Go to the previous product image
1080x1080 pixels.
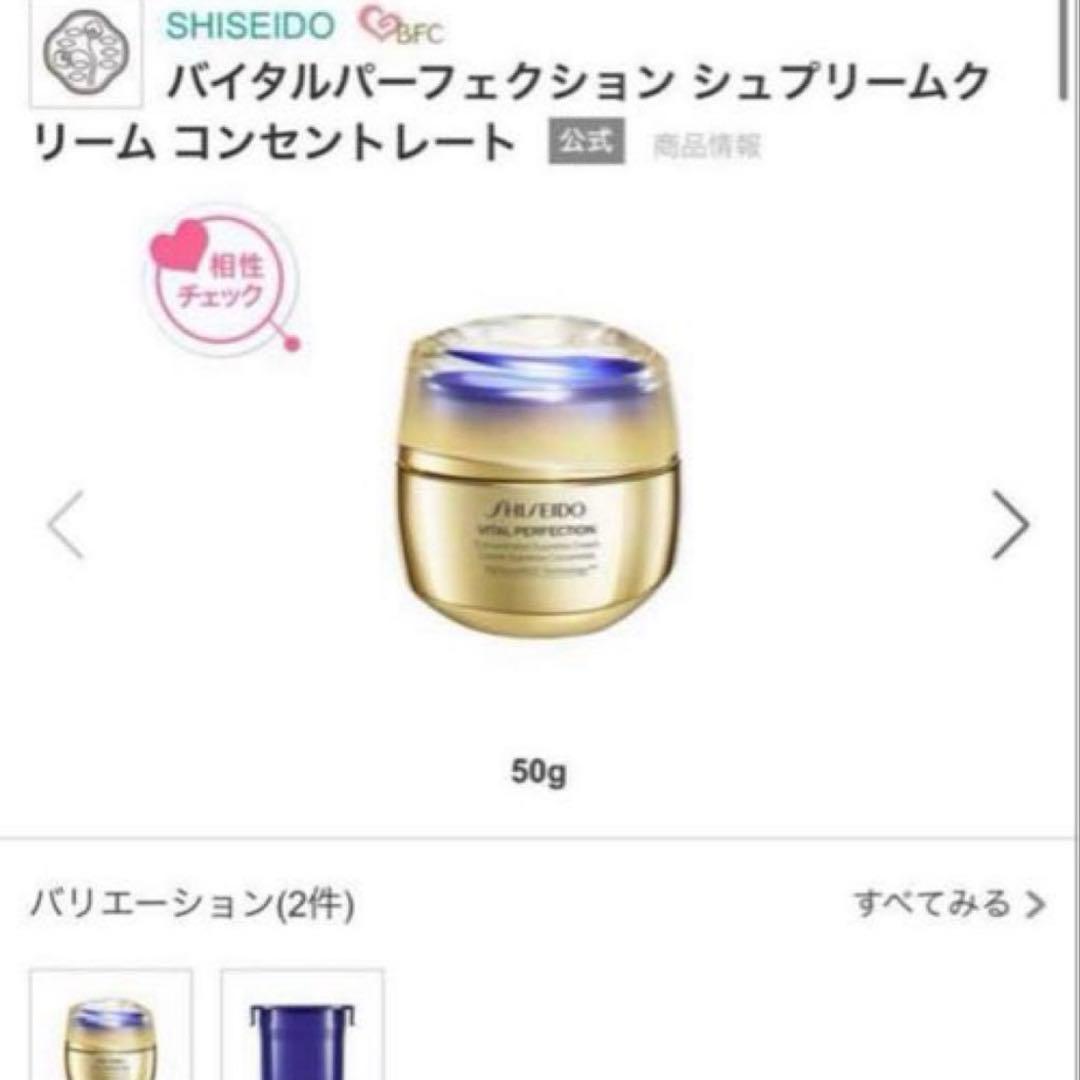[66, 524]
